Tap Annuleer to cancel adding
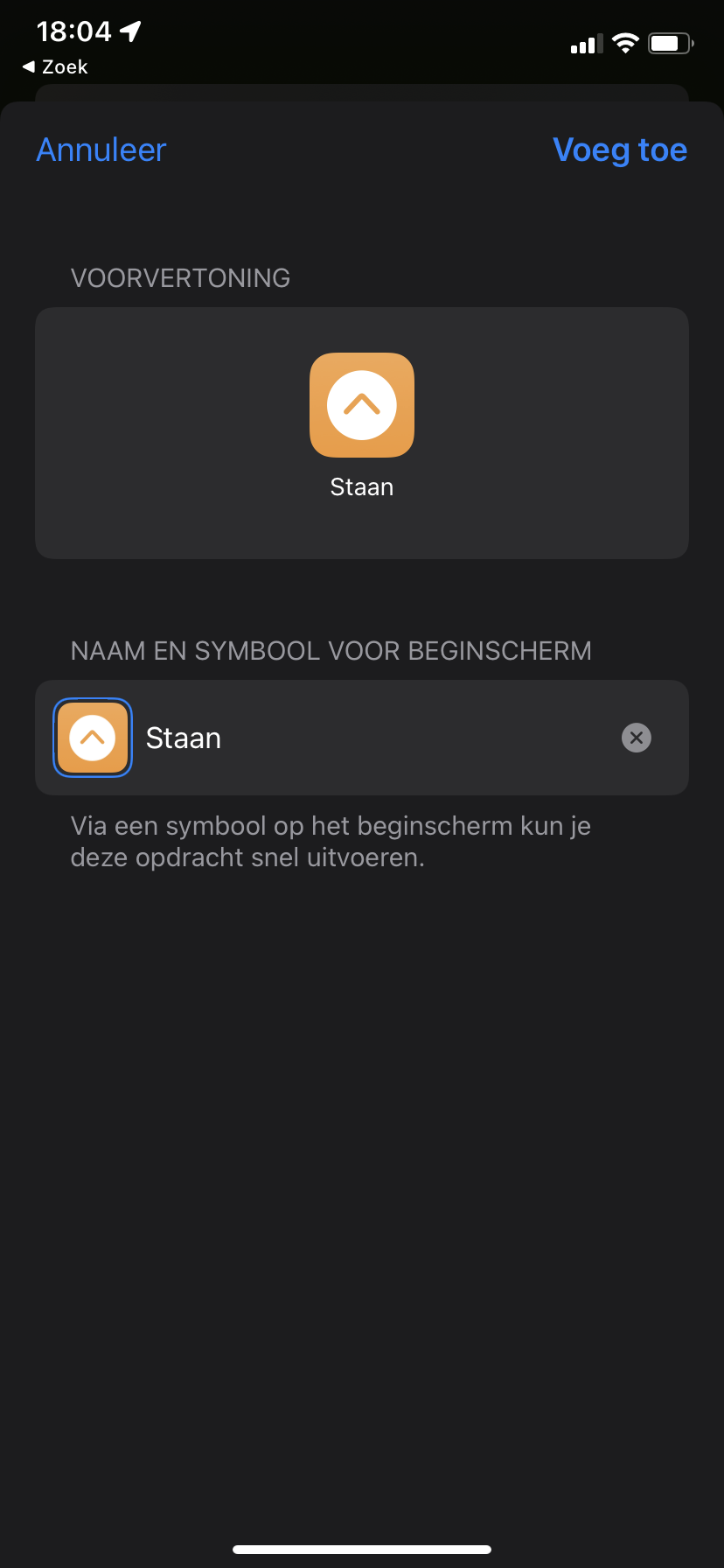Screen dimensions: 724x1568 [x=101, y=150]
